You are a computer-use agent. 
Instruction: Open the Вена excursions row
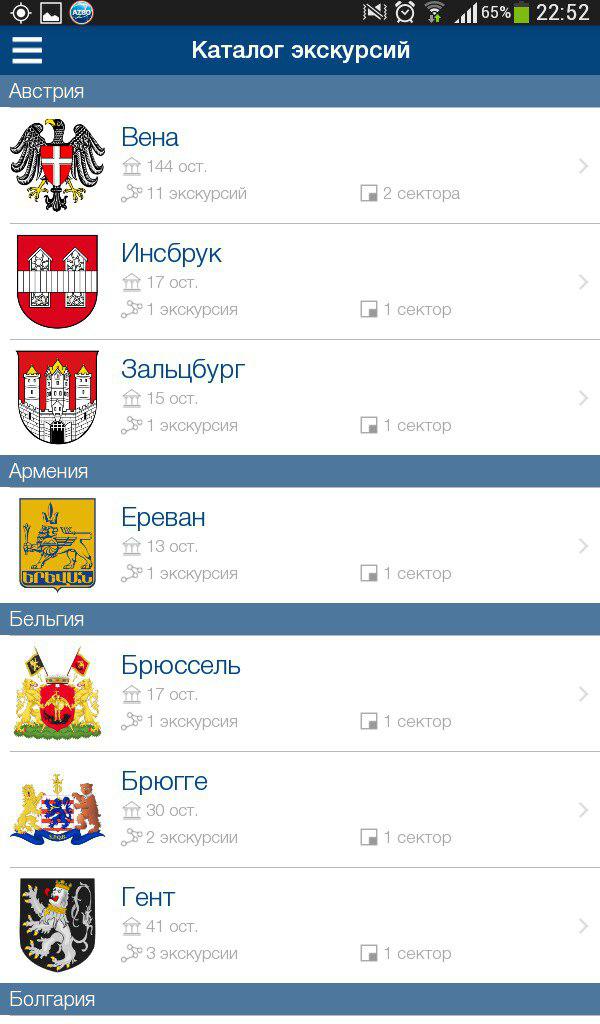coord(300,165)
